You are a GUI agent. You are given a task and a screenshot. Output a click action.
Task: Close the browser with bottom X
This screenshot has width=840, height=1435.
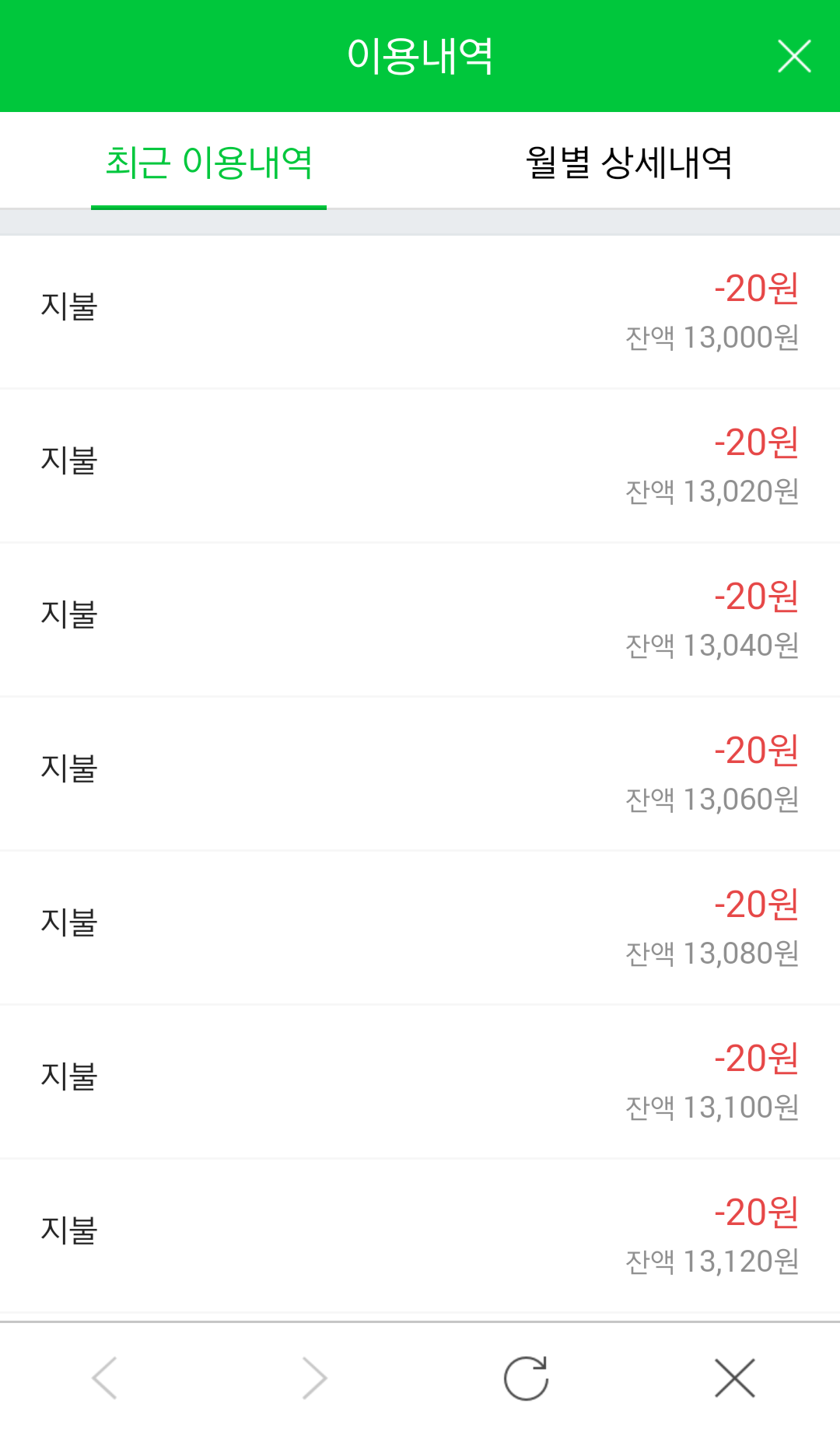[x=734, y=1378]
